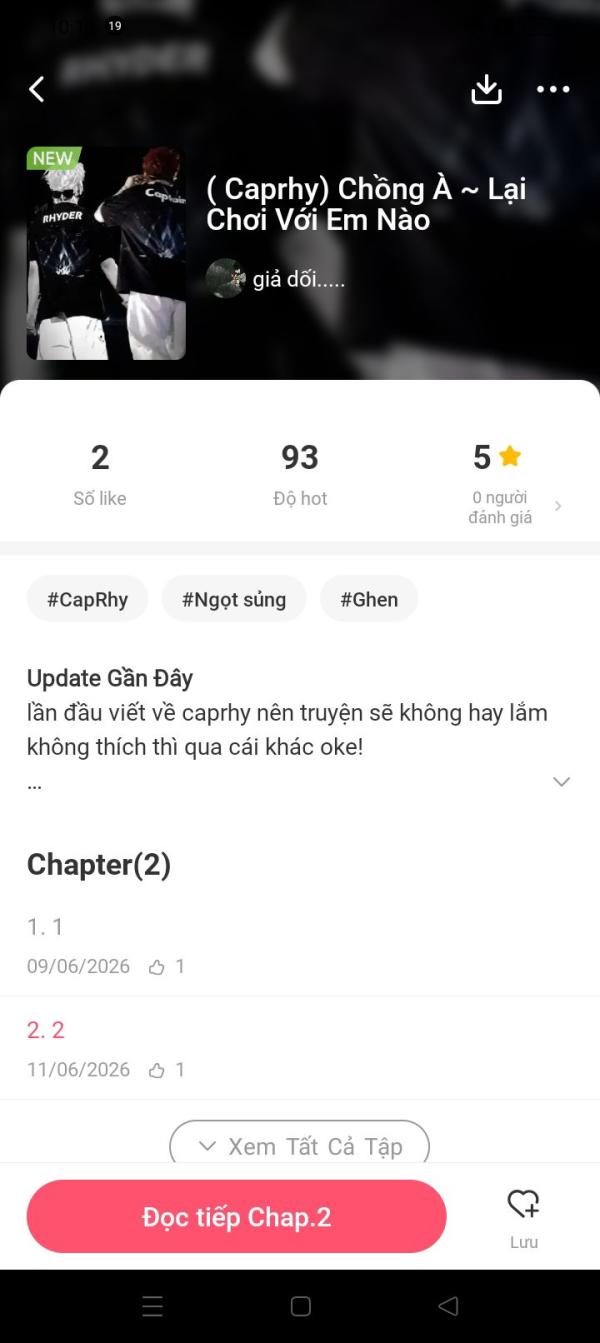
Task: Tap Đọc tiếp Chap.2 button
Action: (x=236, y=1216)
